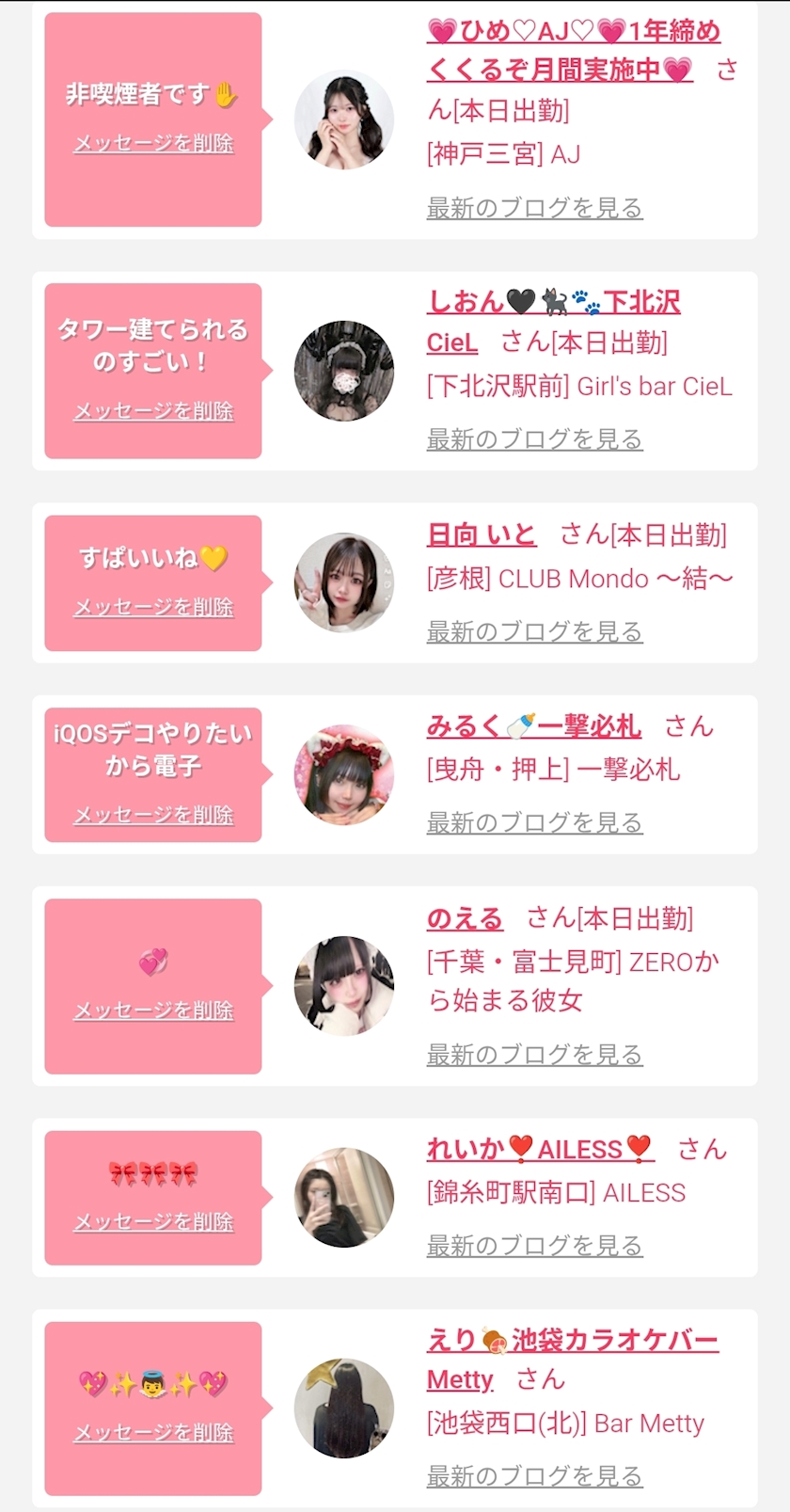Viewport: 790px width, 1512px height.
Task: Delete the タワー建てられるのすごい message
Action: pyautogui.click(x=153, y=411)
